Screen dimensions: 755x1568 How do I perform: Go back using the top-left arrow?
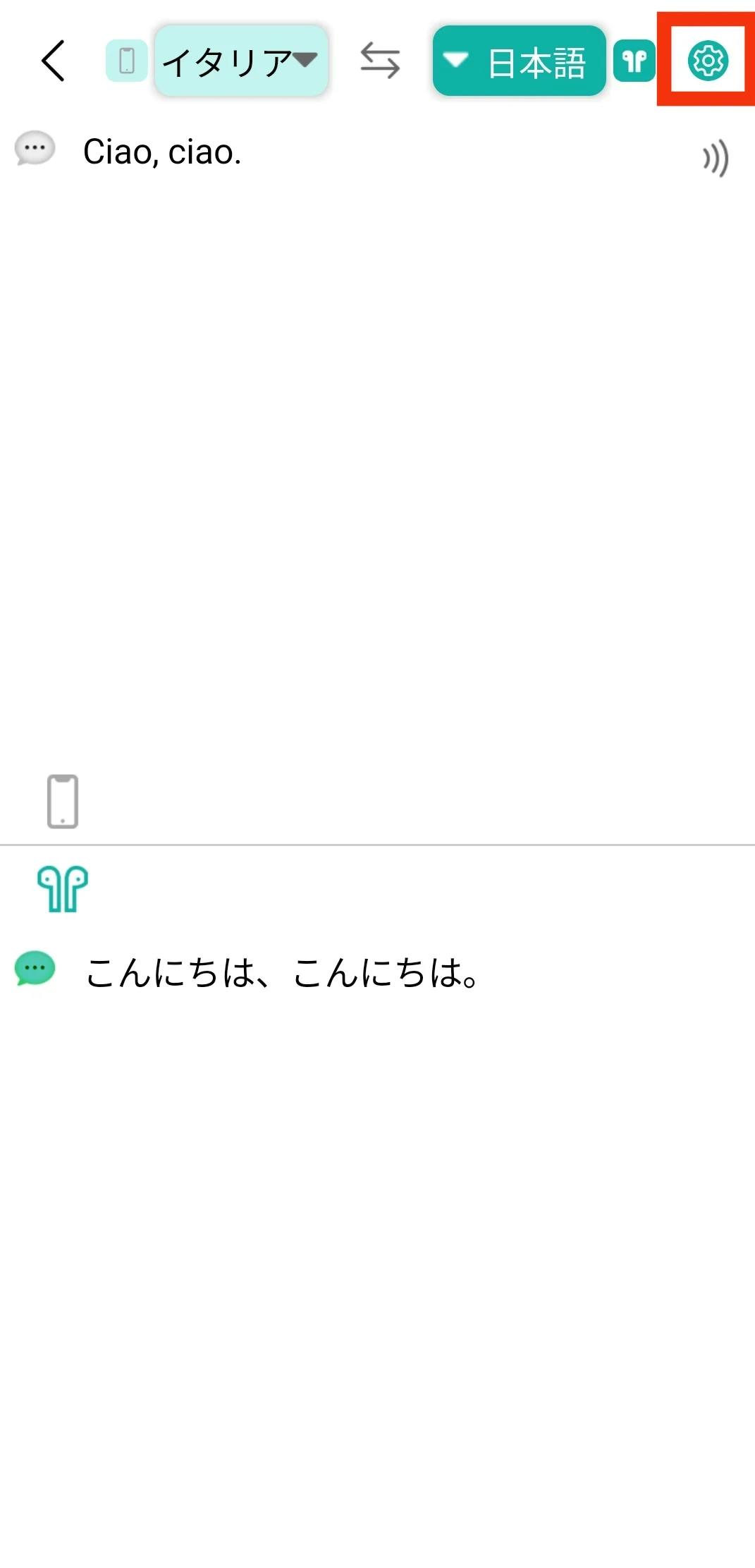click(53, 61)
